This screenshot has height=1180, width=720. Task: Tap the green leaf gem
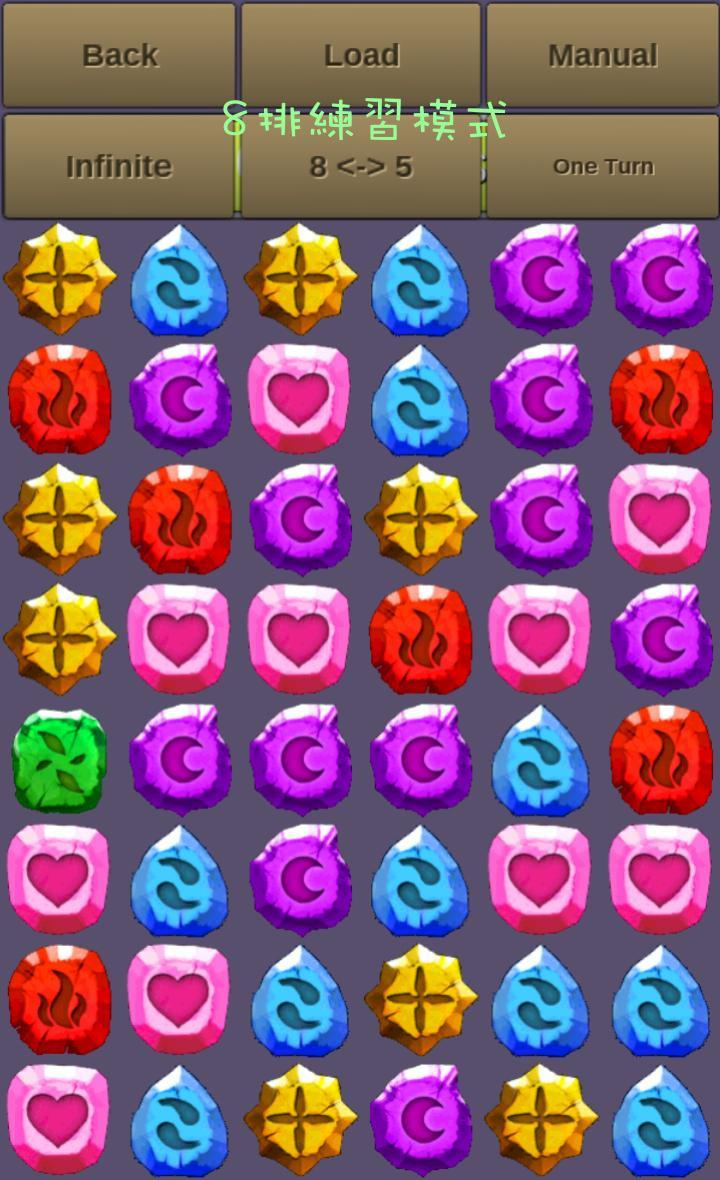58,760
